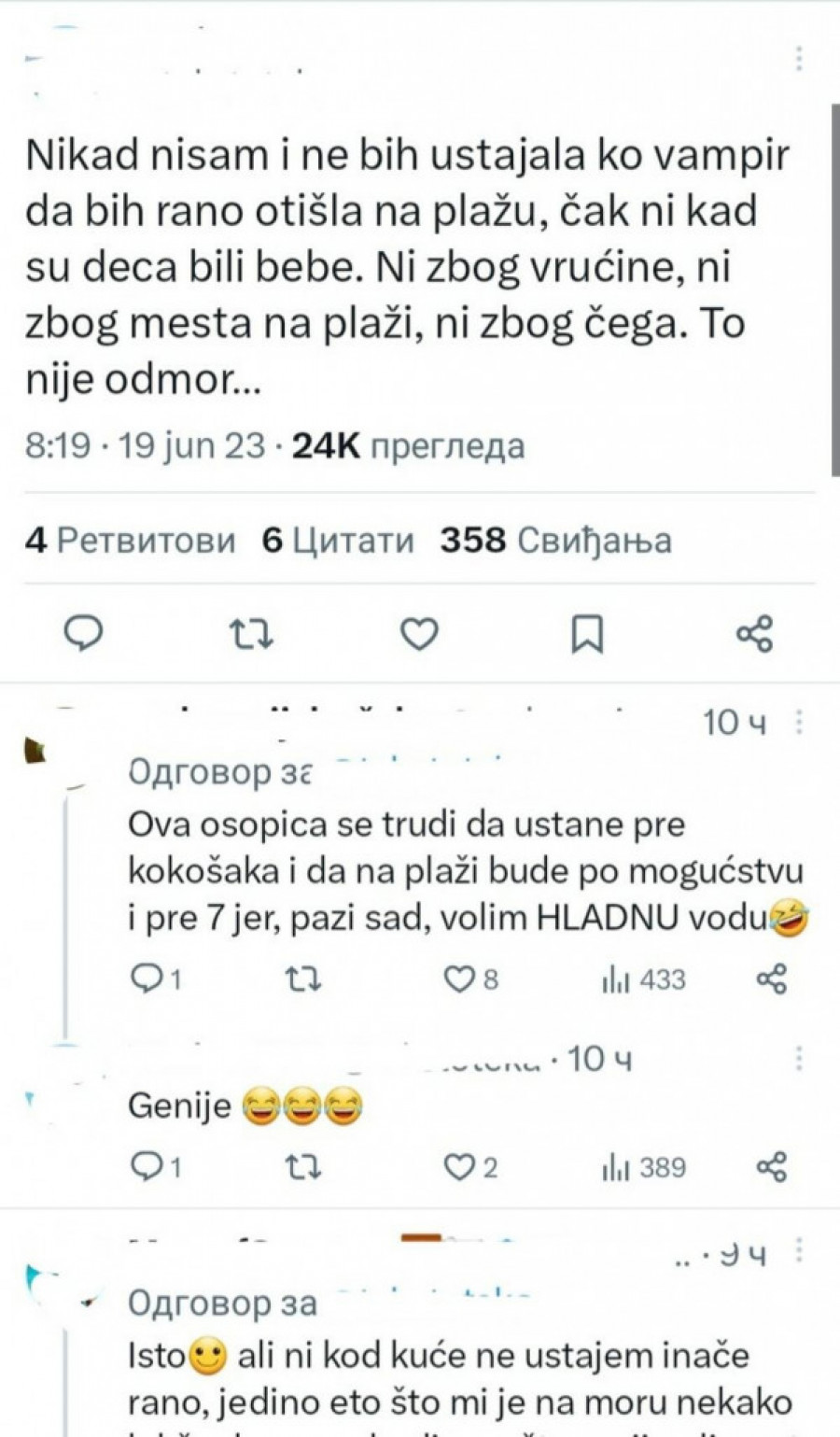Open overflow menu of HLADNU vodu comment

point(800,722)
